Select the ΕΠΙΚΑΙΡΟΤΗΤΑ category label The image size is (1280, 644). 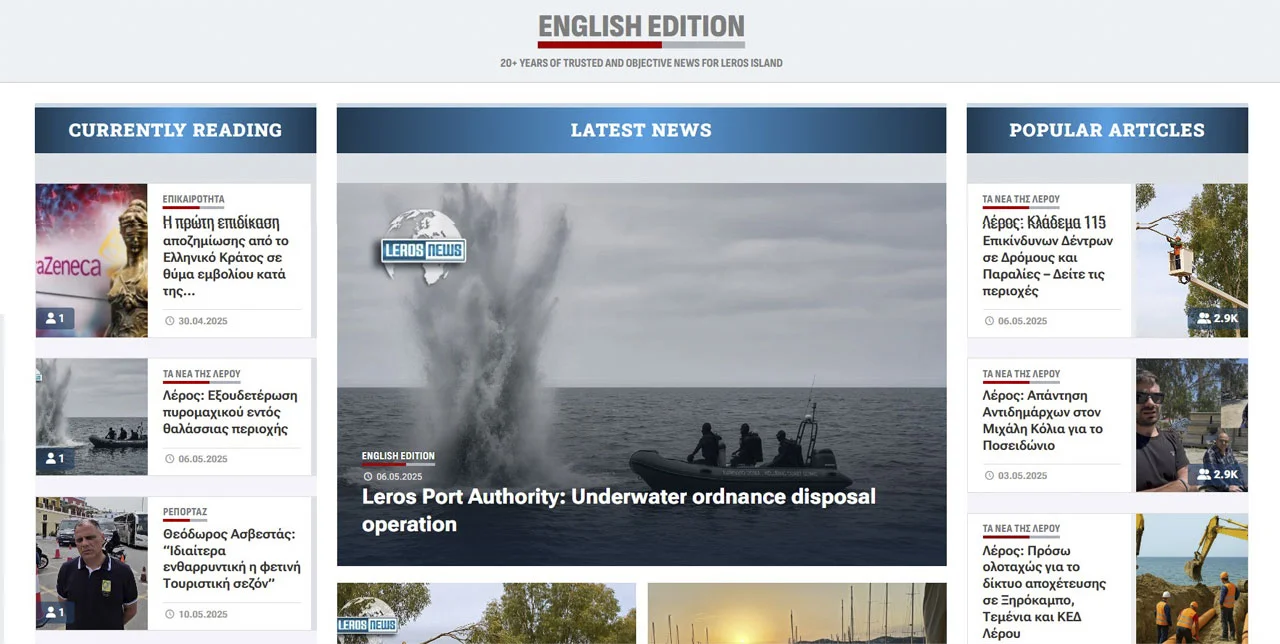(193, 199)
